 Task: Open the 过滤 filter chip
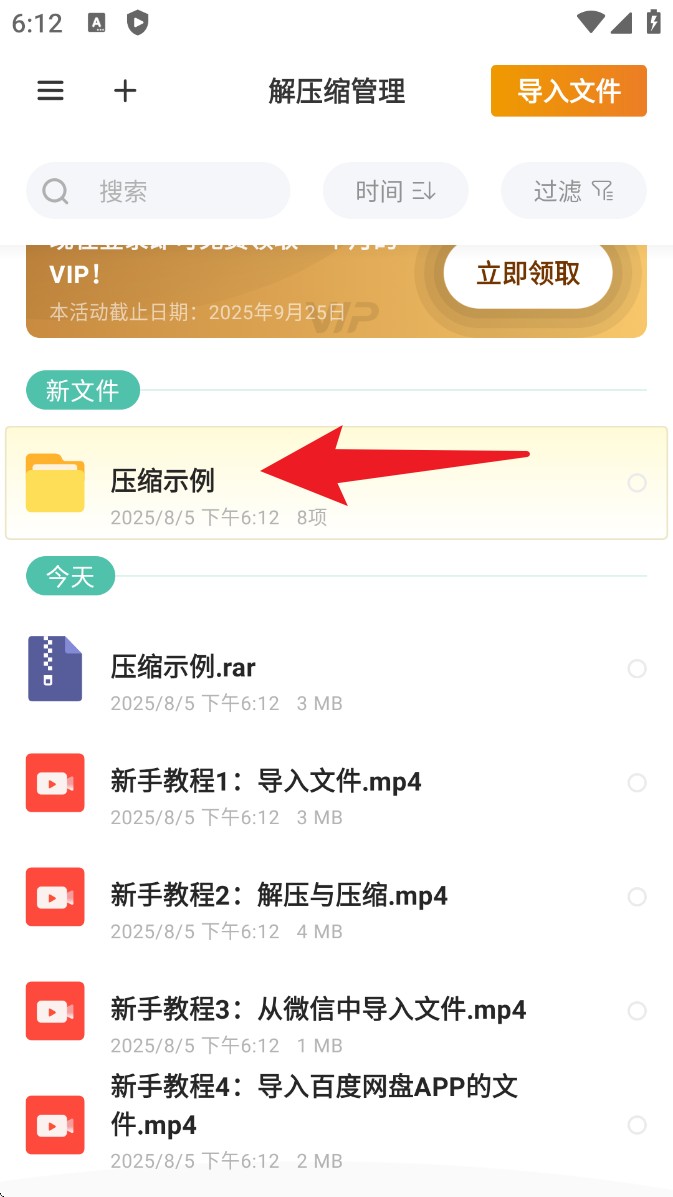(x=573, y=191)
